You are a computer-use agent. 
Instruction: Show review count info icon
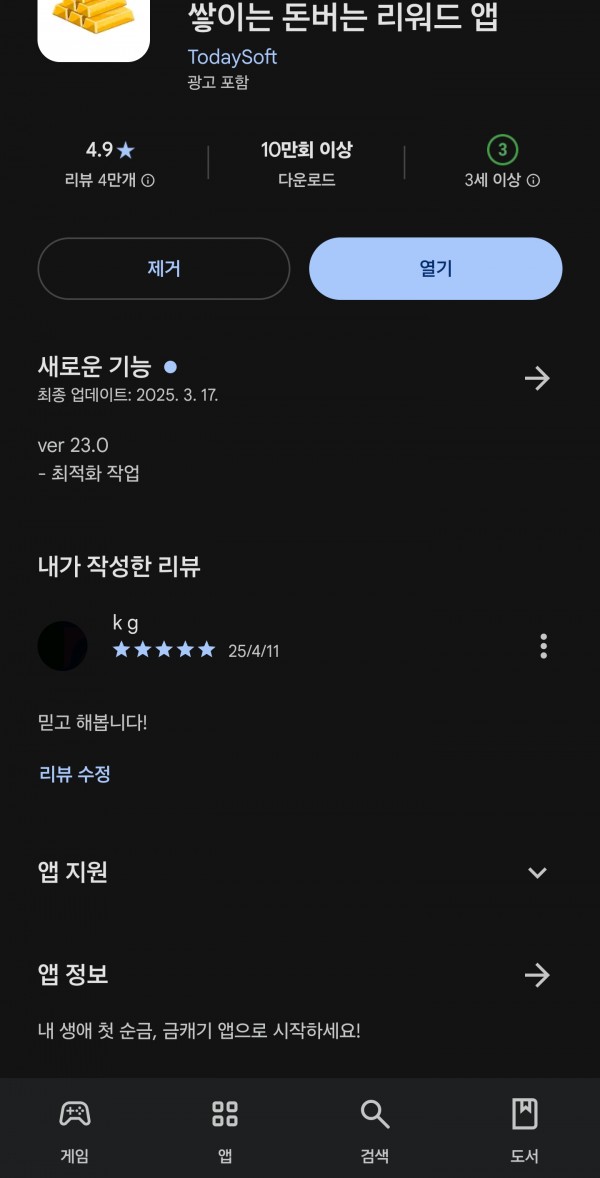coord(148,180)
